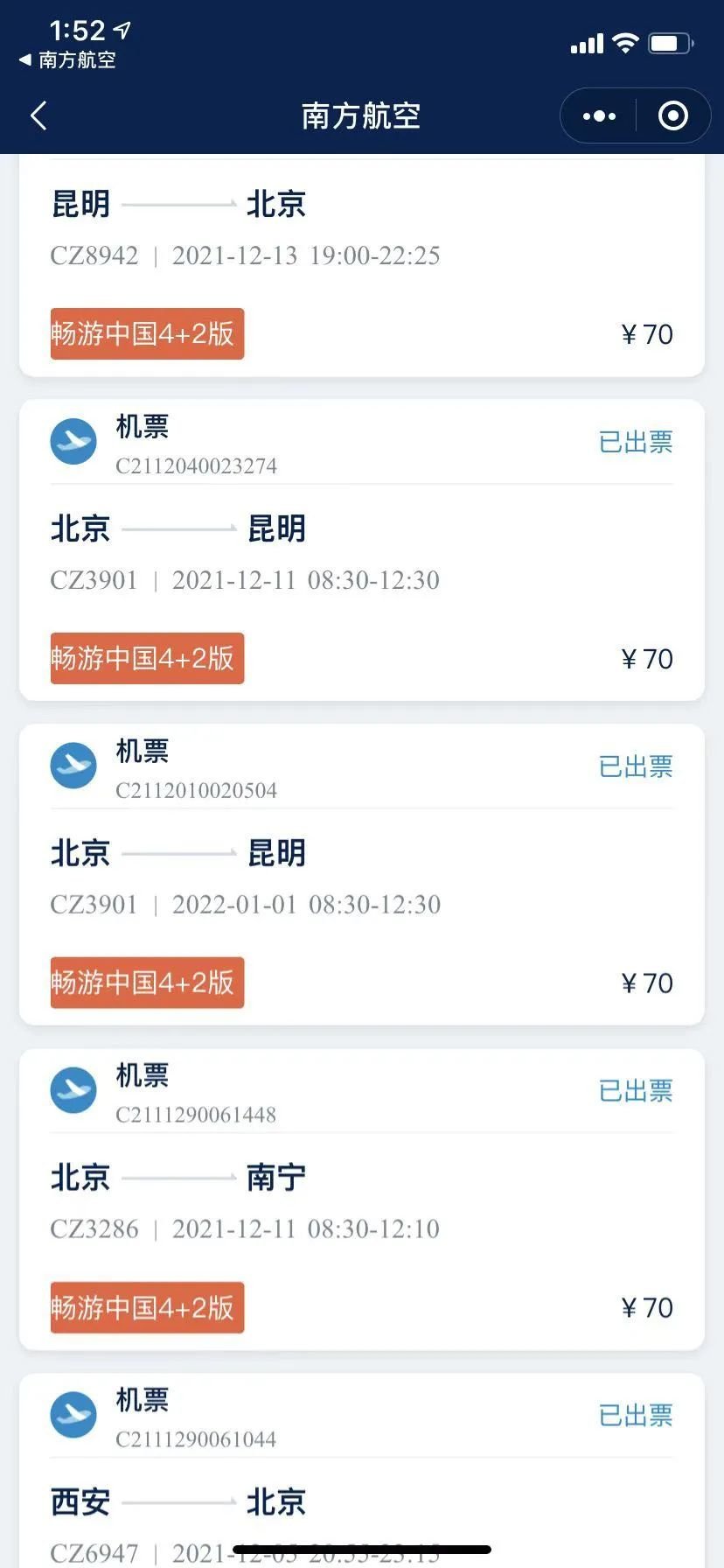
Task: Open the 北京 to 南宁 CZ3286 order
Action: coord(361,1199)
